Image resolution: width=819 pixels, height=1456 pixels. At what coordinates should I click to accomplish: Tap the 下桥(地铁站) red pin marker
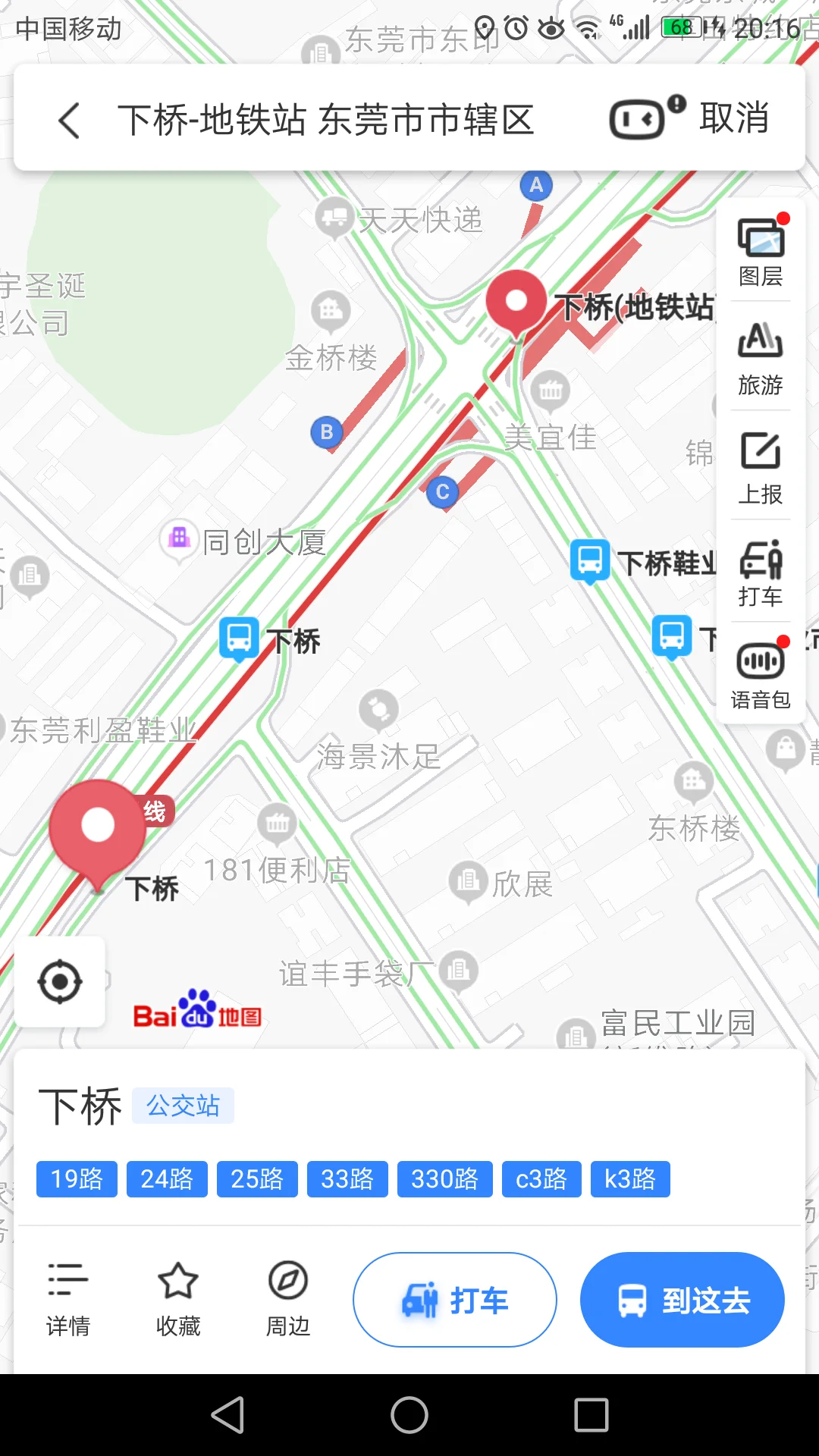click(516, 303)
